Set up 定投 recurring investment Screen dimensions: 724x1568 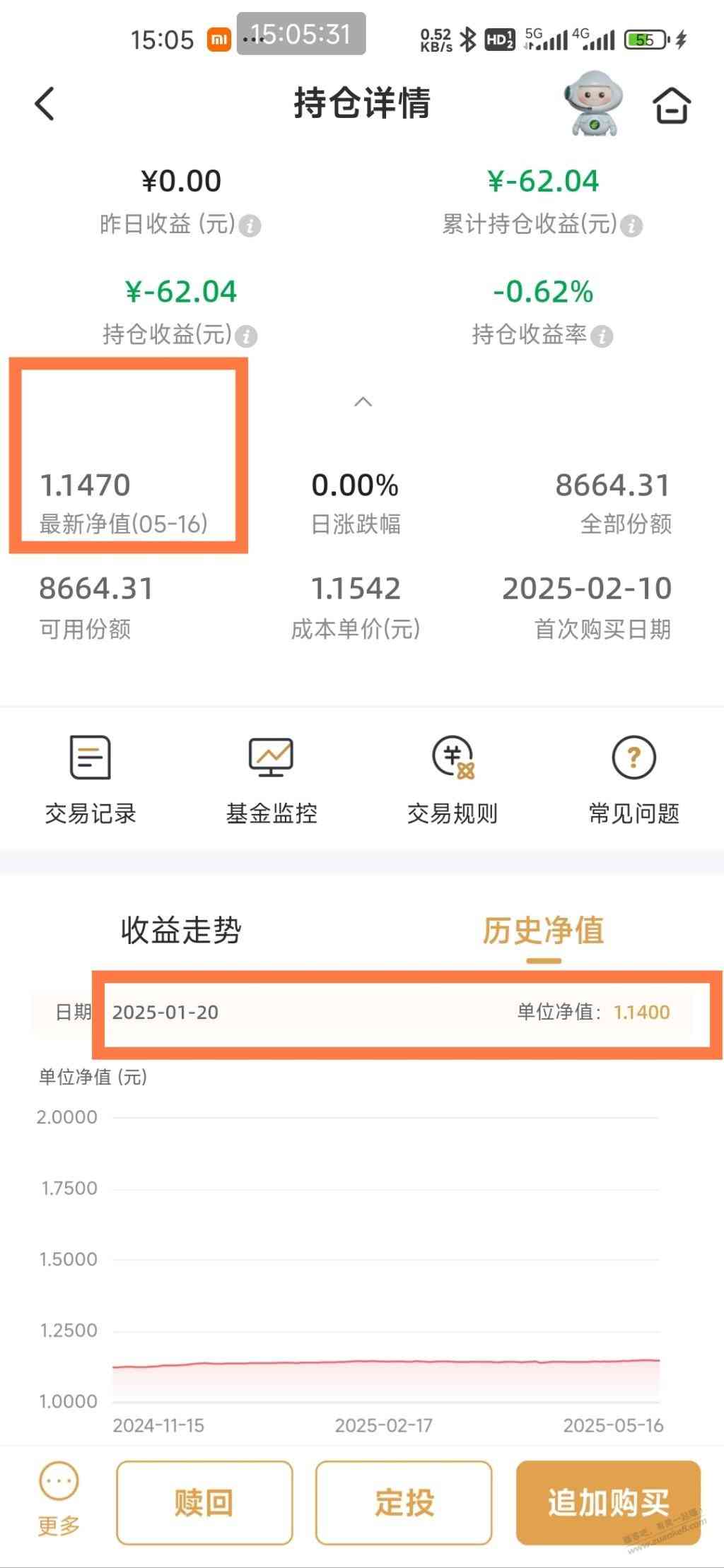pos(404,1502)
